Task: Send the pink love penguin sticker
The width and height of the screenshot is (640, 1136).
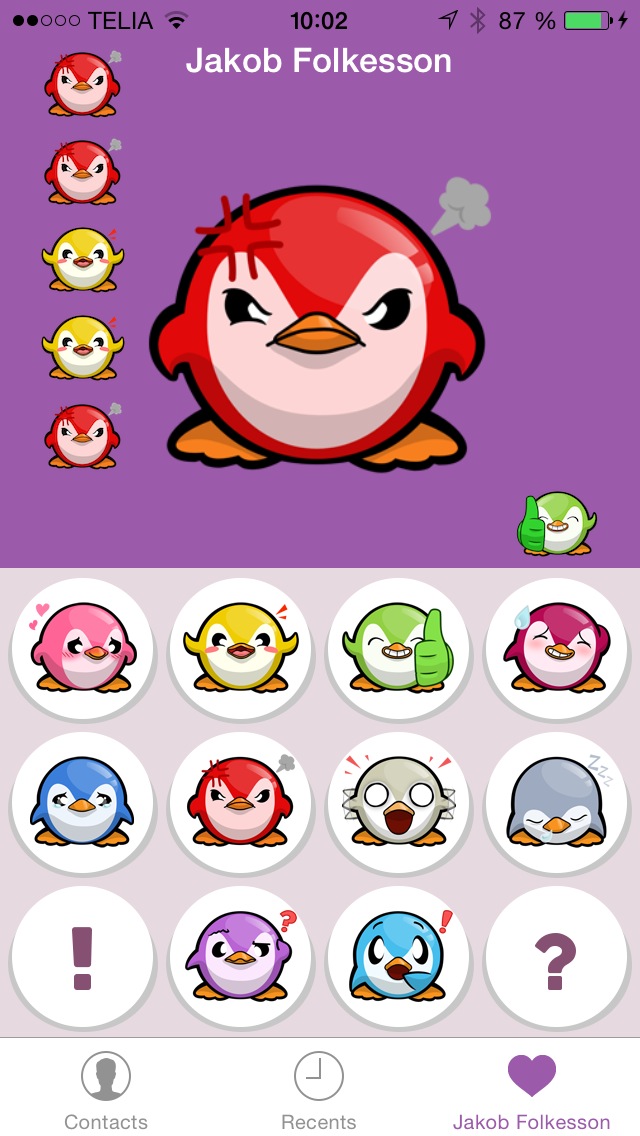Action: click(83, 648)
